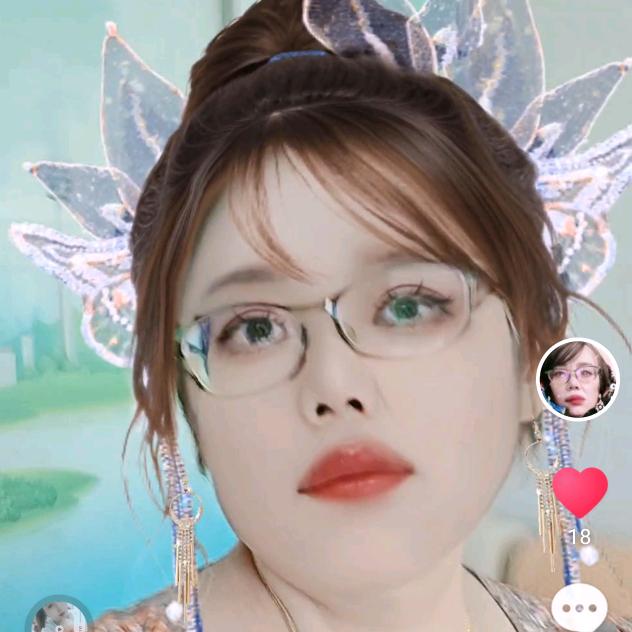Open the comments bubble
The height and width of the screenshot is (632, 632).
pyautogui.click(x=580, y=607)
